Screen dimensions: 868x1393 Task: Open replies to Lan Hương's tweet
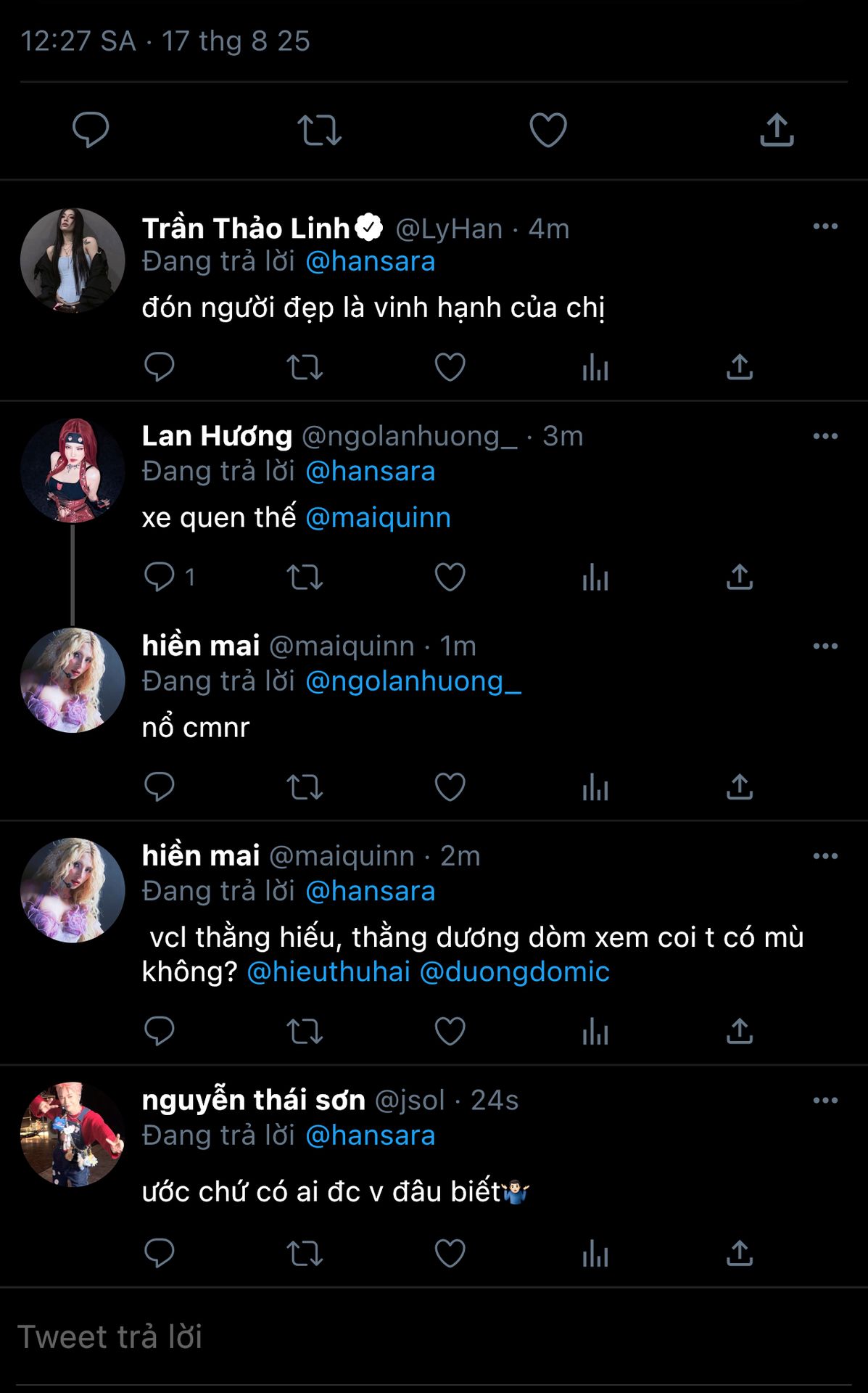(x=160, y=577)
